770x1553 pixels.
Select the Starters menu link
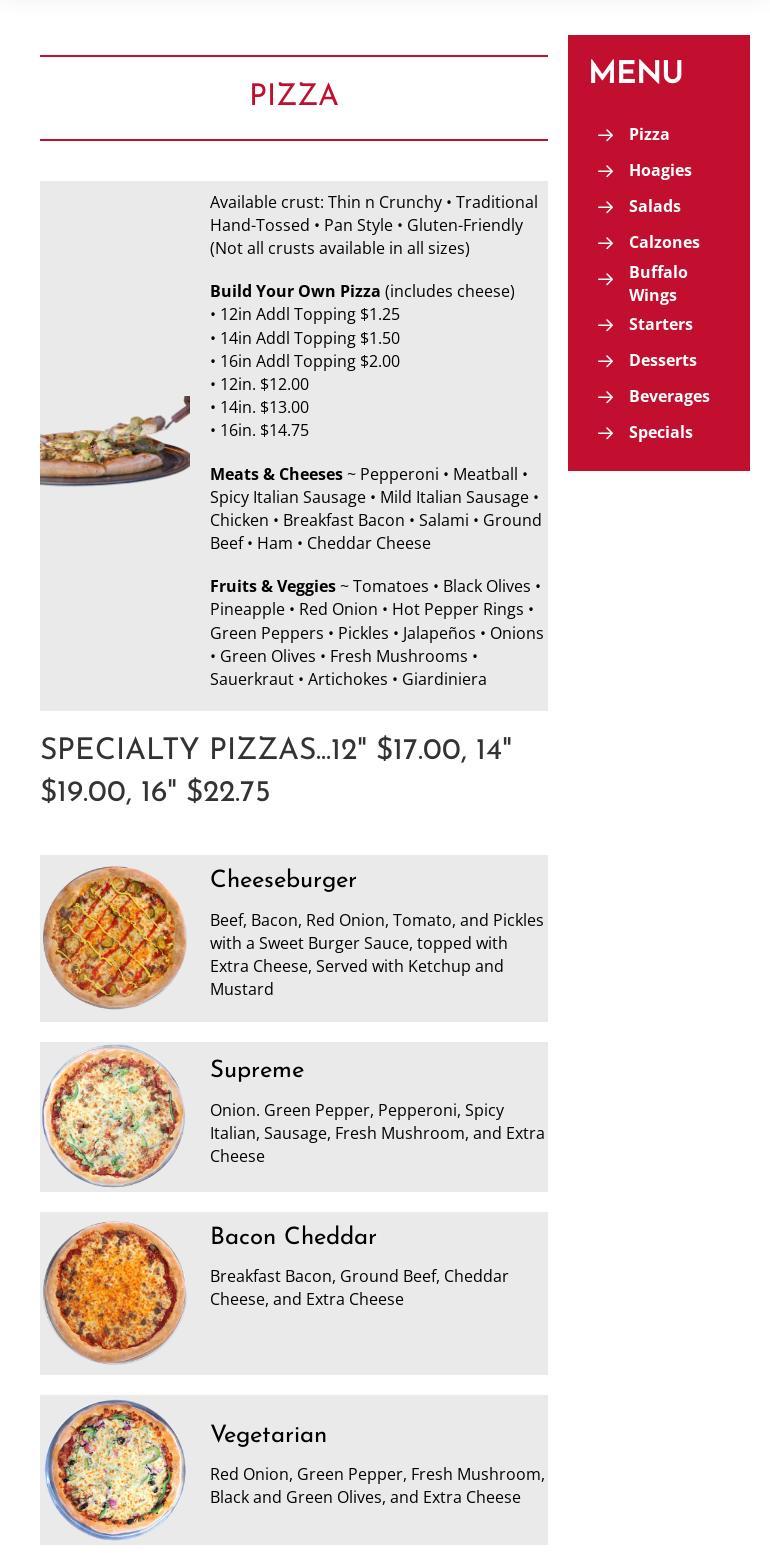click(660, 324)
